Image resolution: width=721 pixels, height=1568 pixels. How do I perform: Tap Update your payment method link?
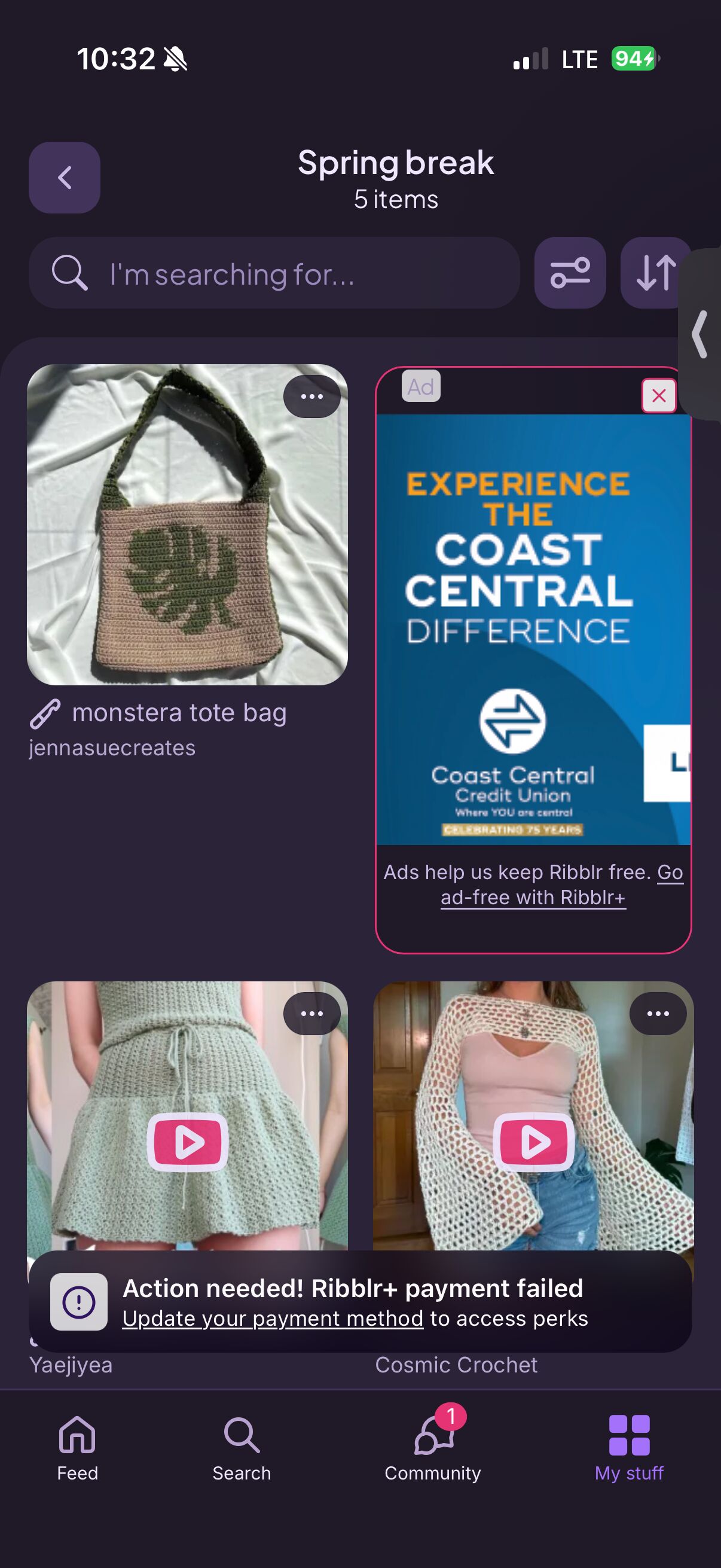[x=273, y=1319]
